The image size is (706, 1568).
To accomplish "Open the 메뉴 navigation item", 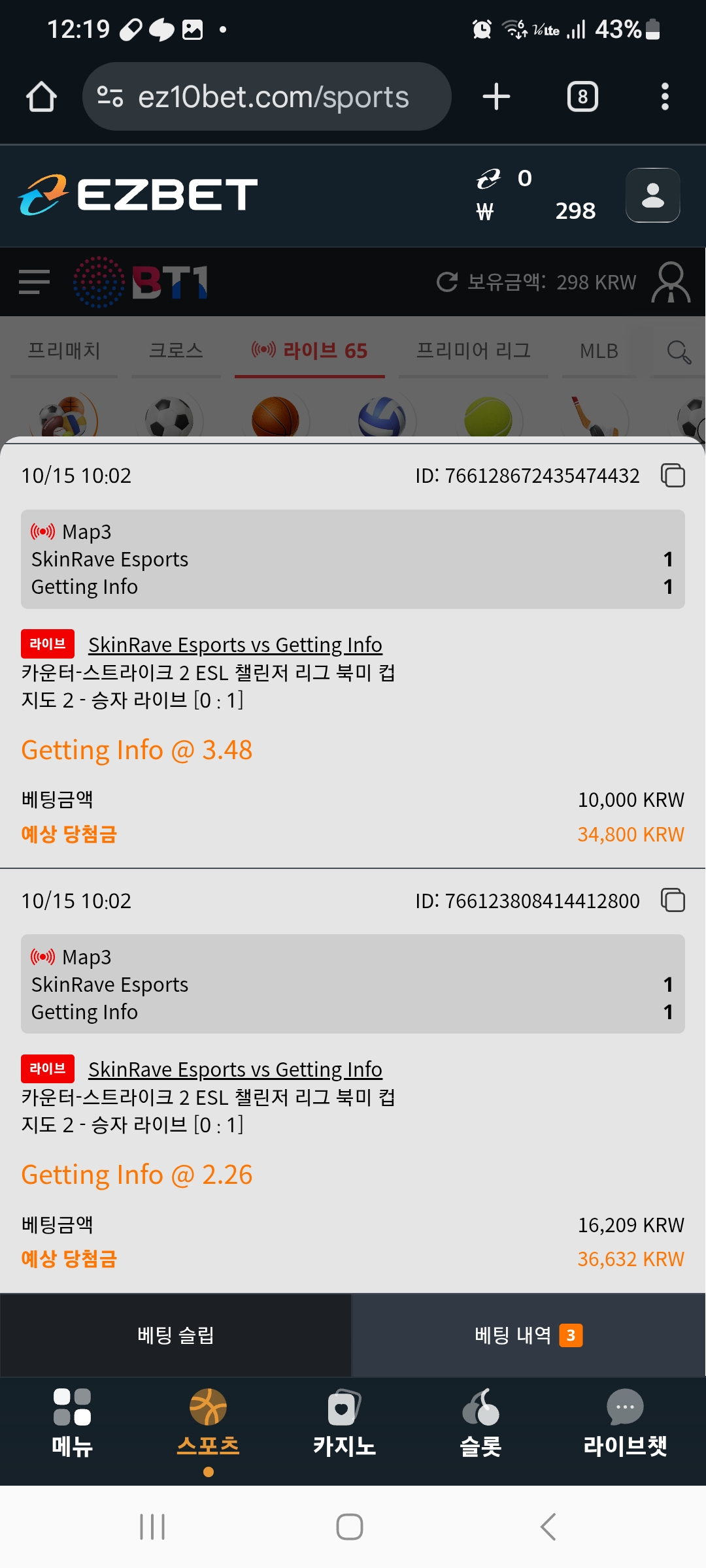I will point(72,1423).
